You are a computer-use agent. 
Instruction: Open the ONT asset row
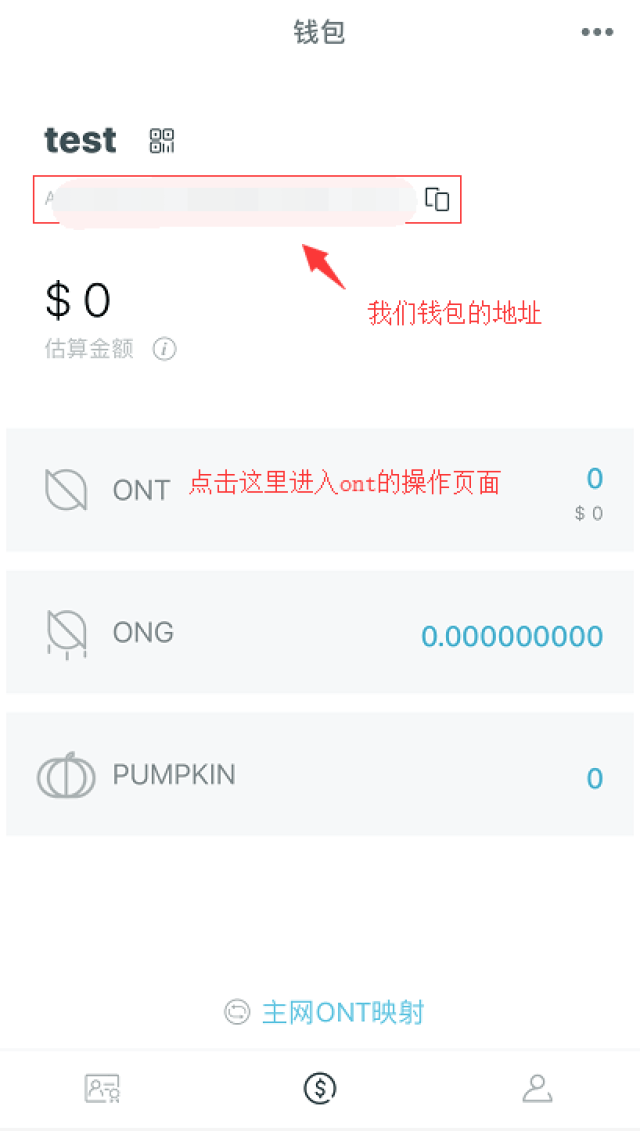click(x=320, y=489)
